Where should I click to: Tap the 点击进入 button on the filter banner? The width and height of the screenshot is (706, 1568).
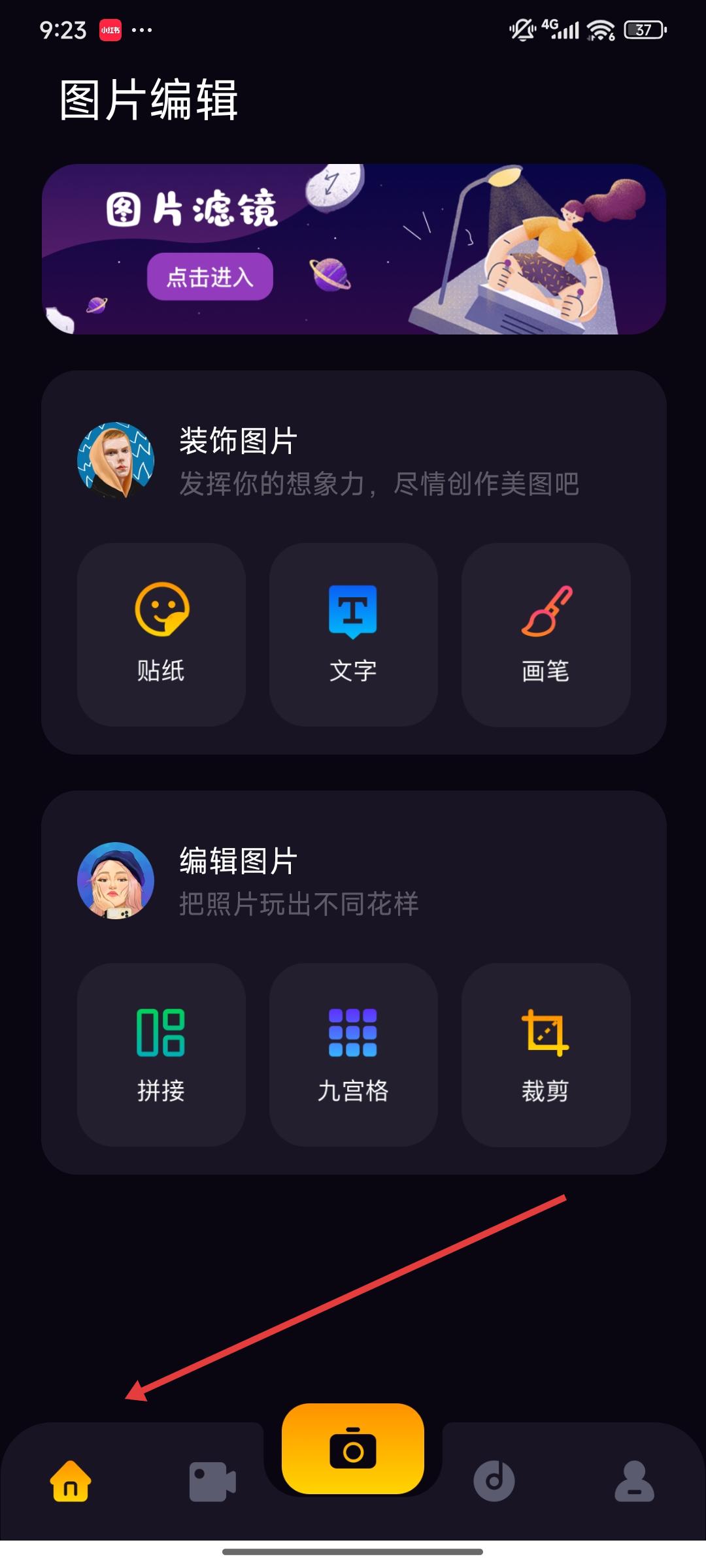point(210,277)
